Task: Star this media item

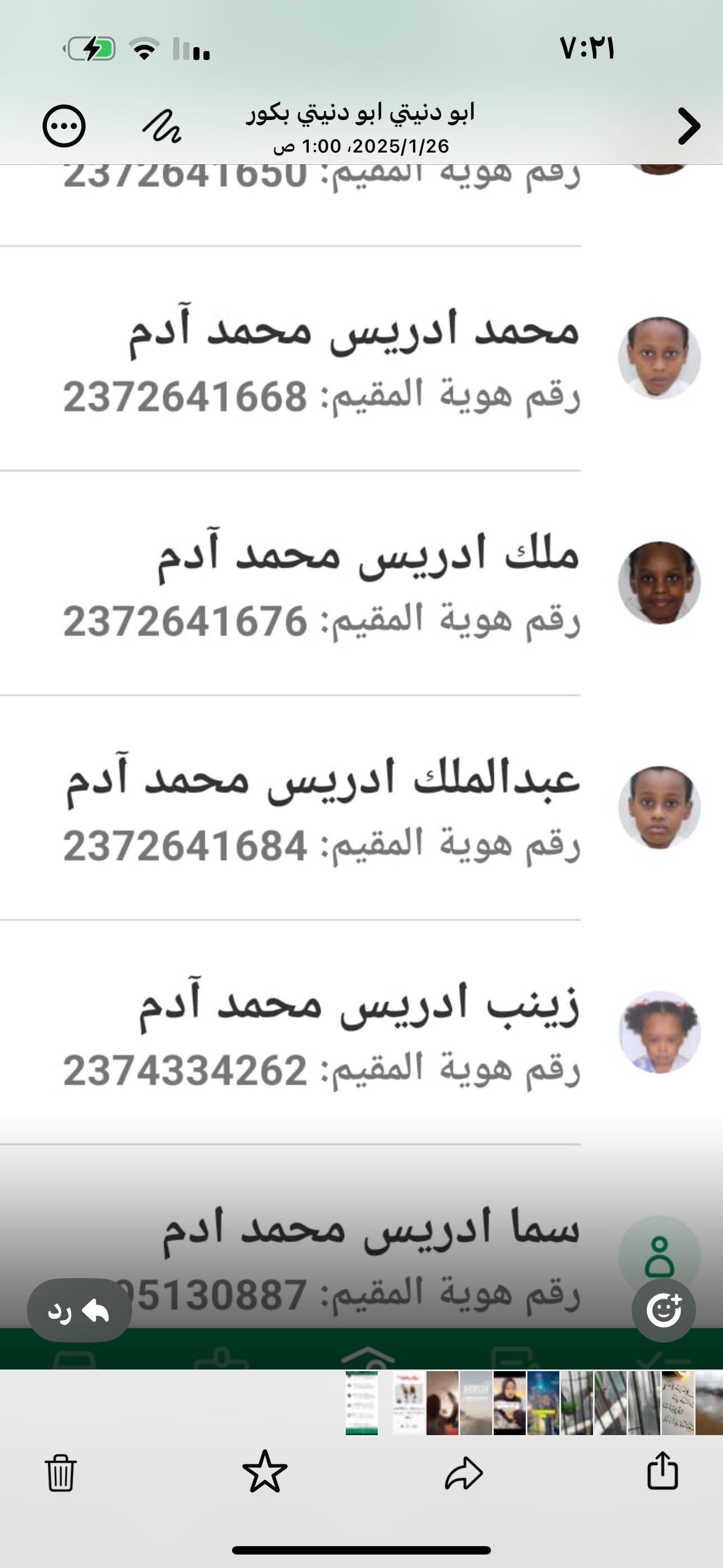Action: [265, 1472]
